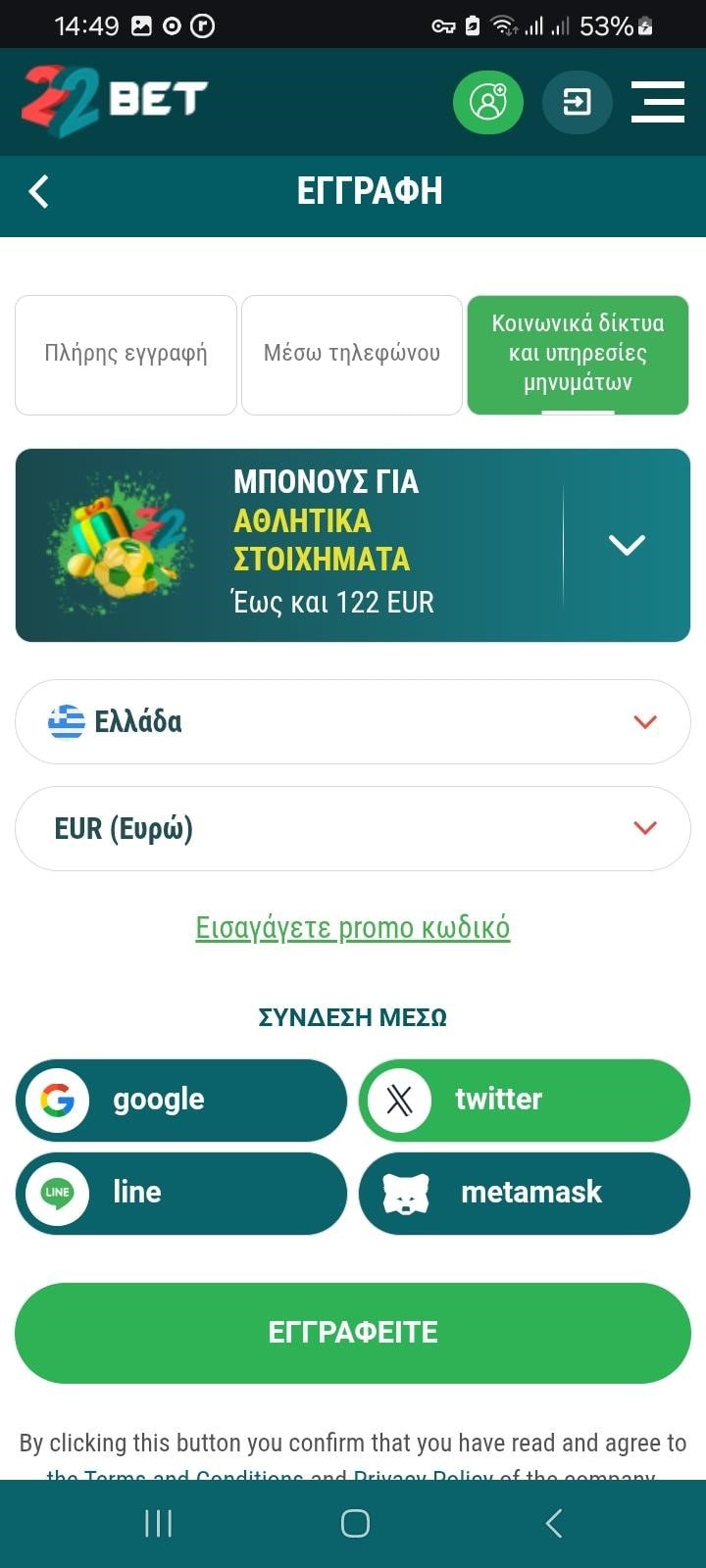The width and height of the screenshot is (706, 1568).
Task: Choose metamask as sign-in method
Action: coord(525,1193)
